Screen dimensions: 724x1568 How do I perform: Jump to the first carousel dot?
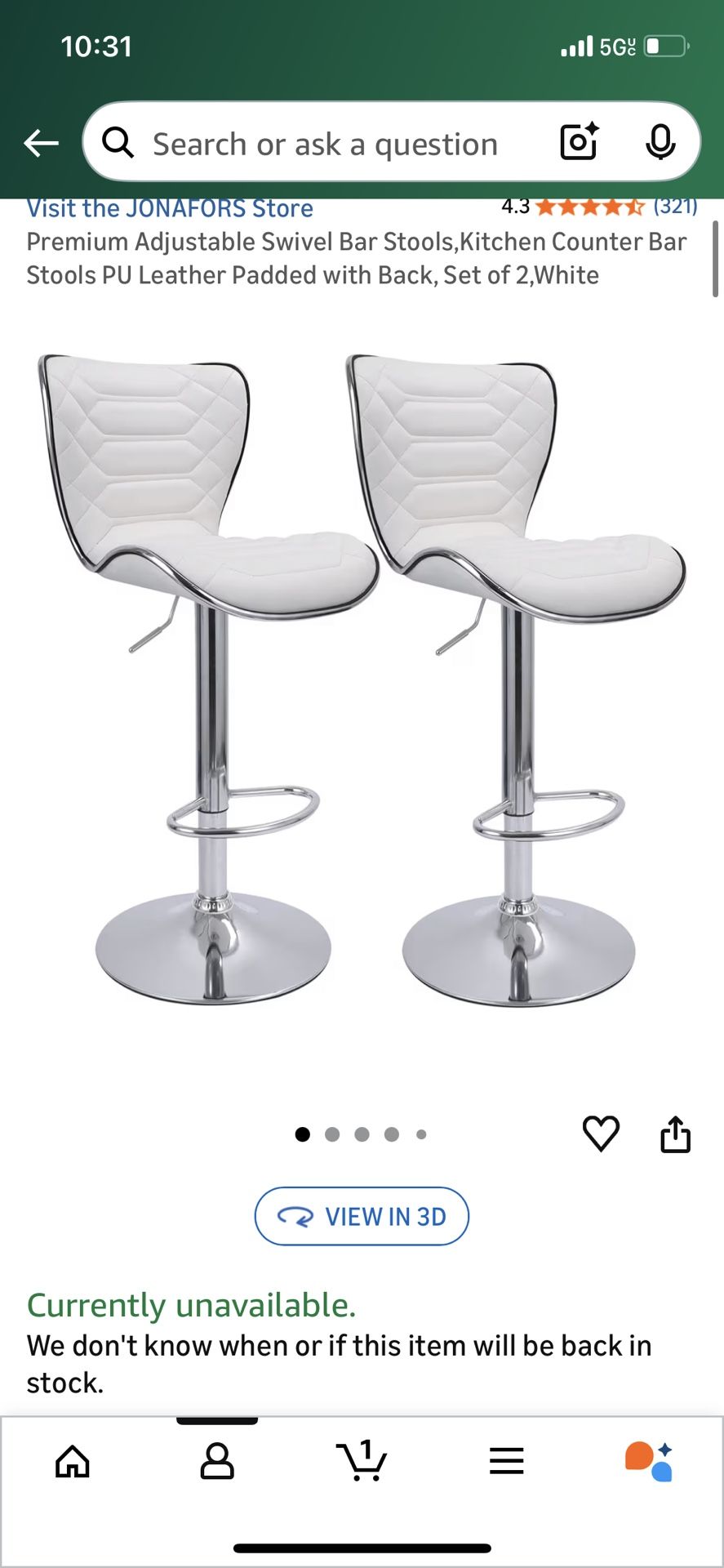coord(303,1134)
